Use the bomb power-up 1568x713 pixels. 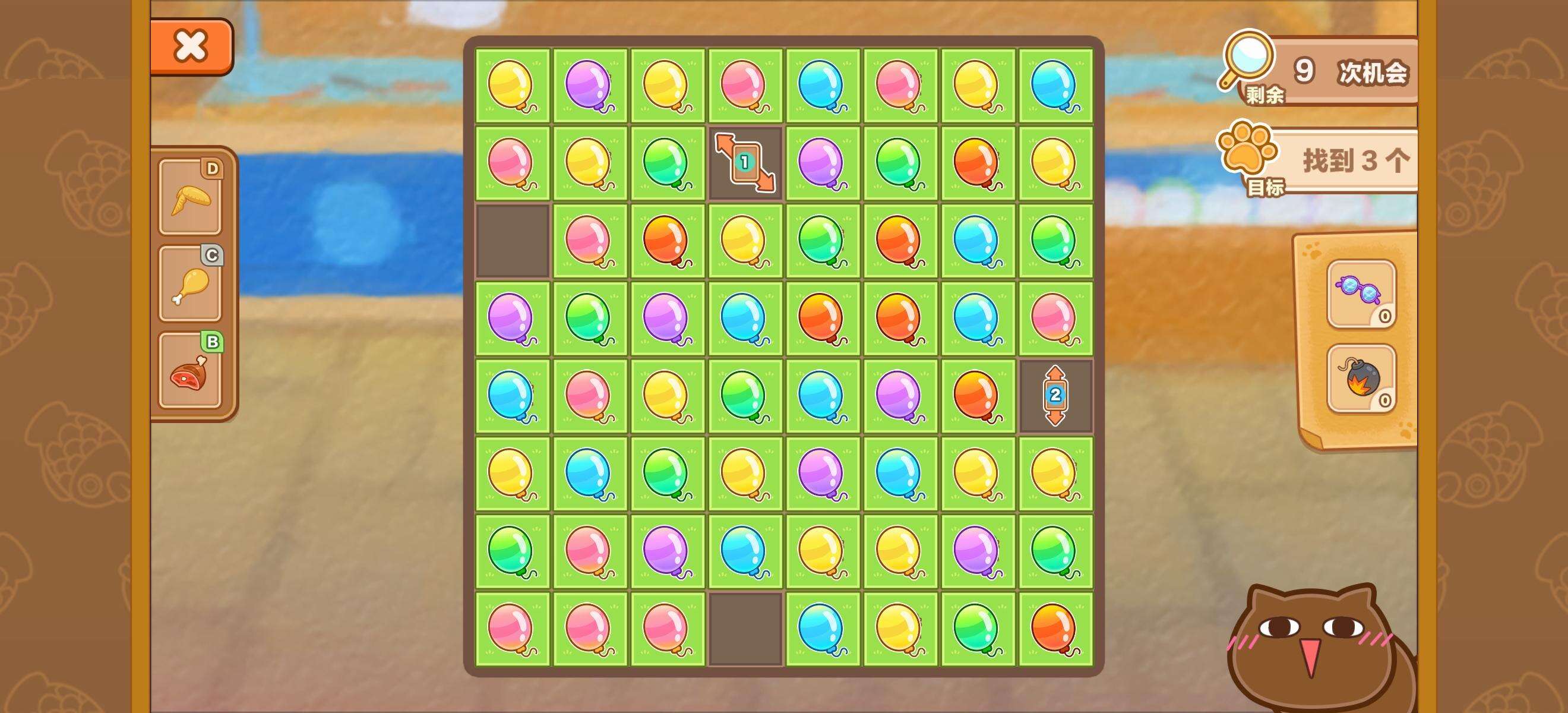click(x=1361, y=378)
